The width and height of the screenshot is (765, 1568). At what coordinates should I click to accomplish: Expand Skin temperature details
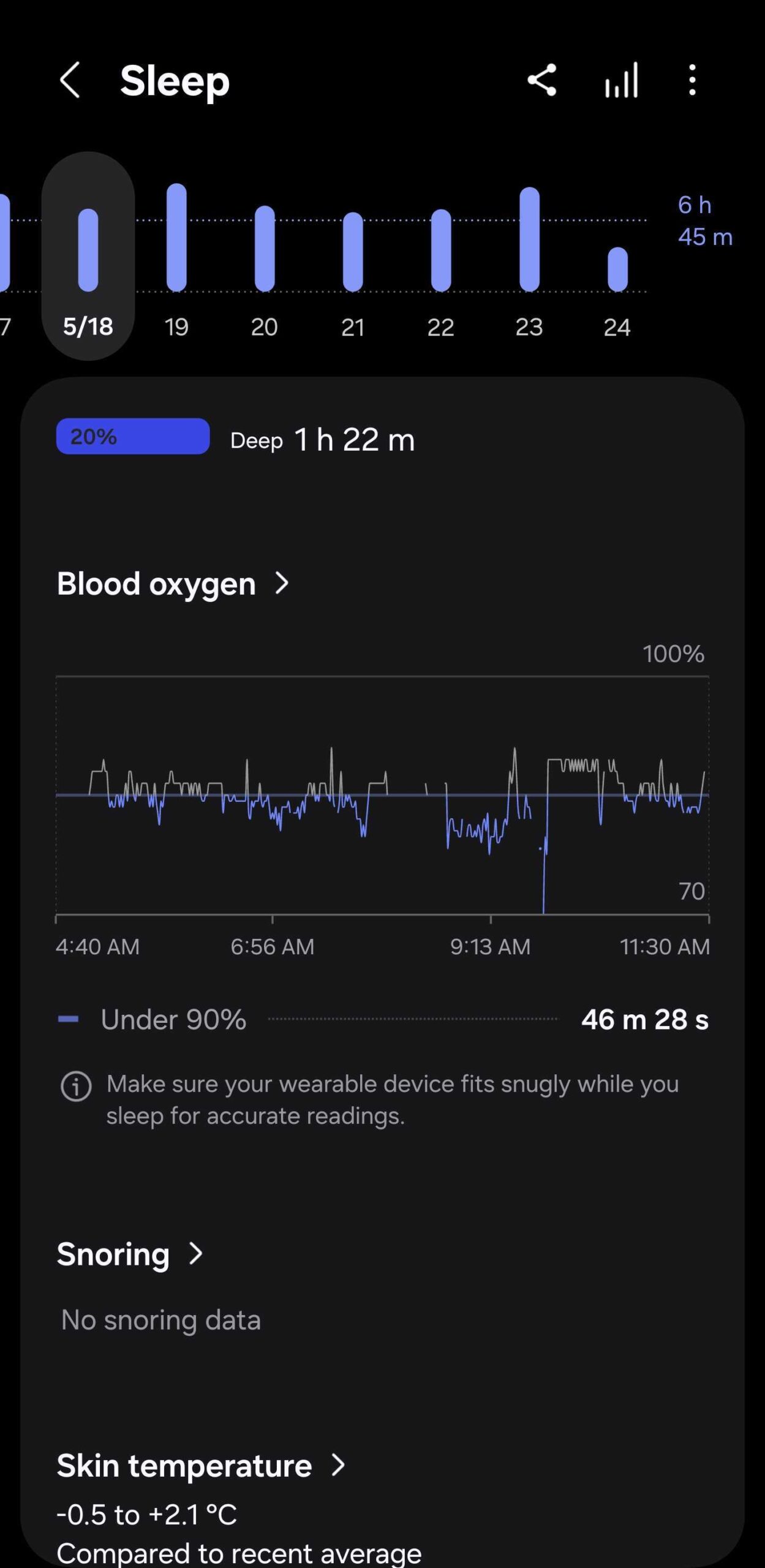point(338,1465)
